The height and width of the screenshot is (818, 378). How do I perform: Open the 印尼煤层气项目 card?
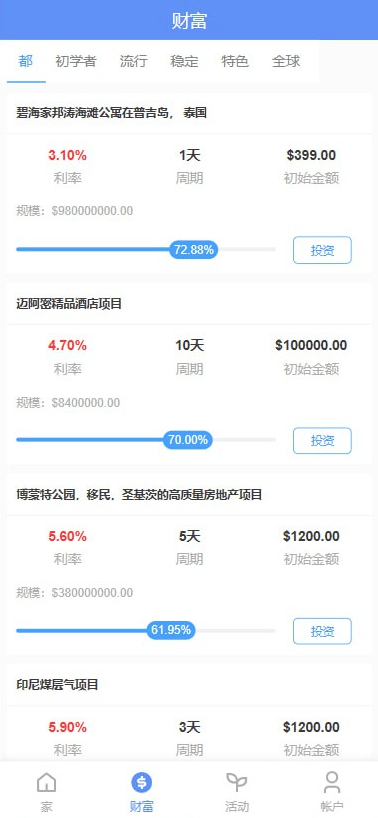tap(57, 685)
